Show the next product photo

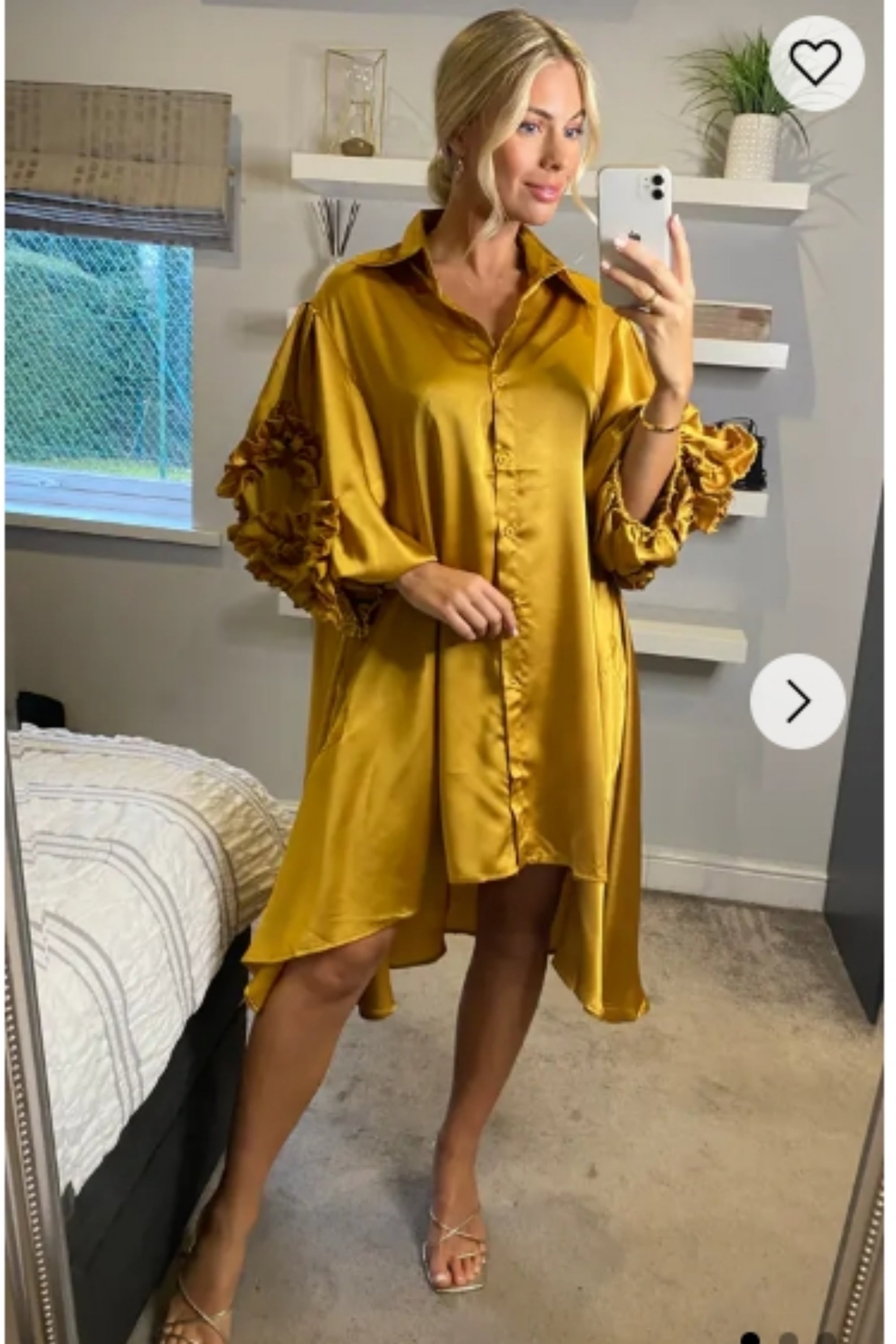(798, 701)
